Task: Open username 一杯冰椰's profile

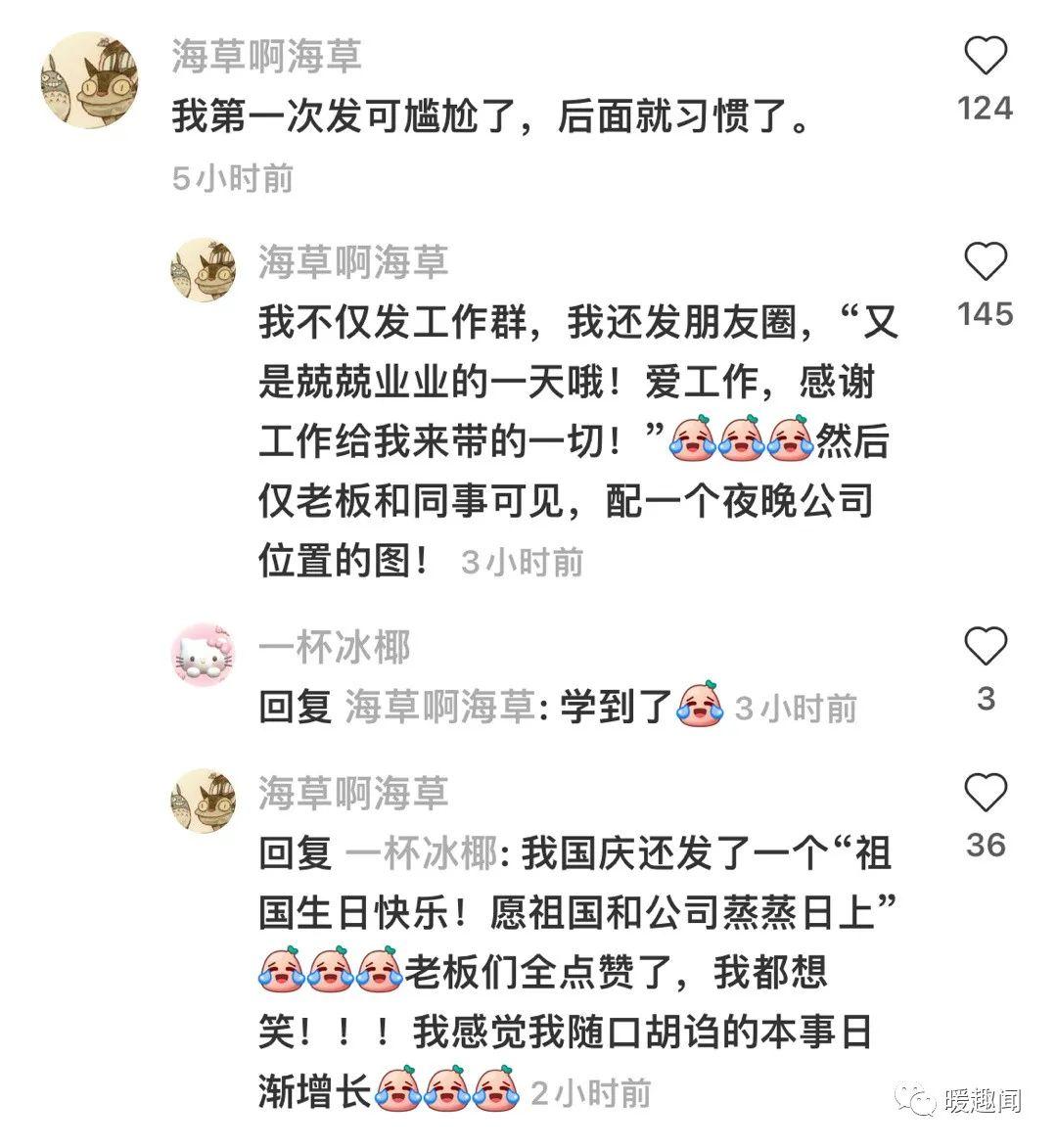Action: 335,647
